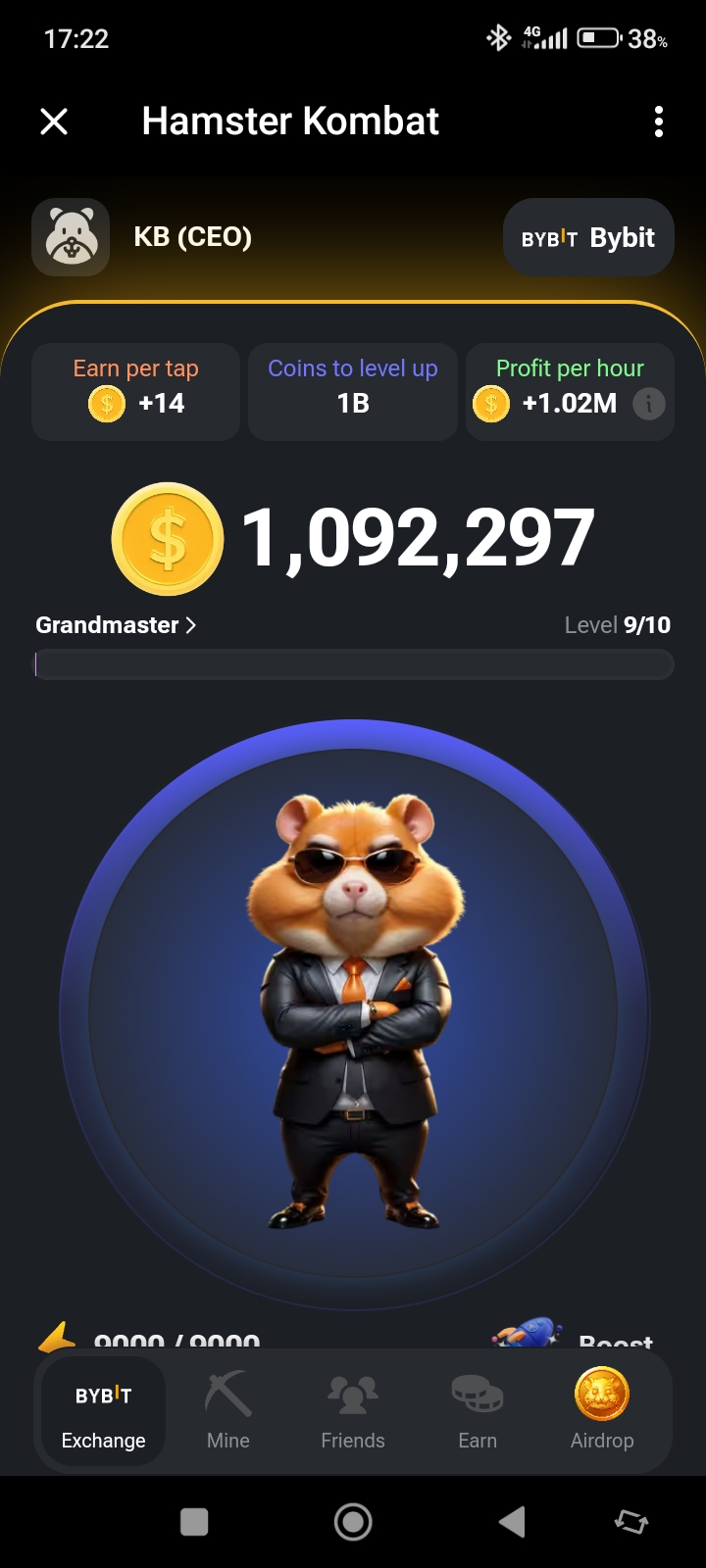Open the Earn tab
This screenshot has height=1568, width=706.
[x=478, y=1413]
